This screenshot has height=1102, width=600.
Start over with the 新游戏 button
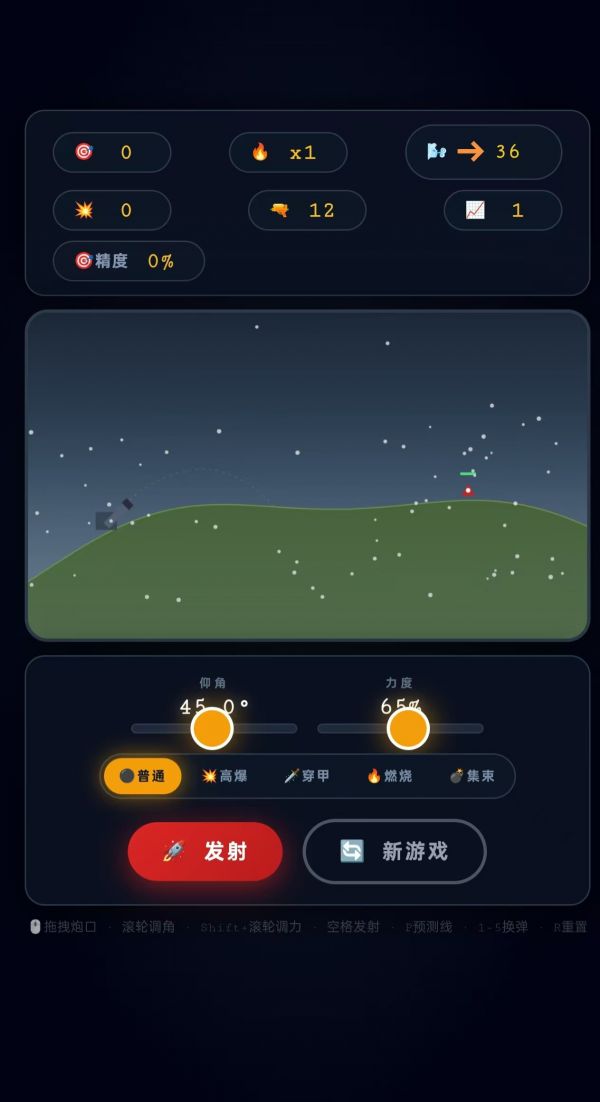pyautogui.click(x=394, y=851)
